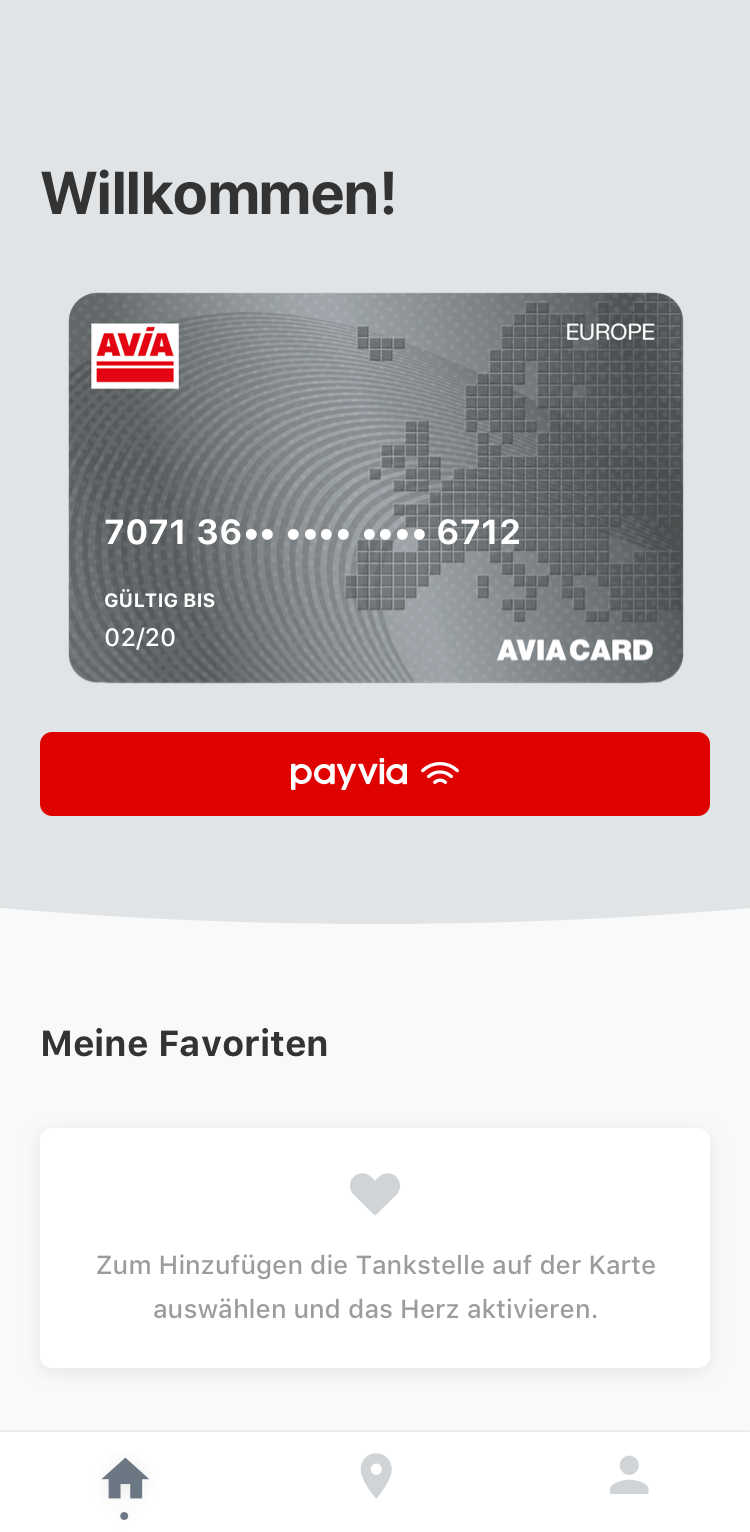Select the home tab
Image resolution: width=750 pixels, height=1532 pixels.
tap(125, 1478)
